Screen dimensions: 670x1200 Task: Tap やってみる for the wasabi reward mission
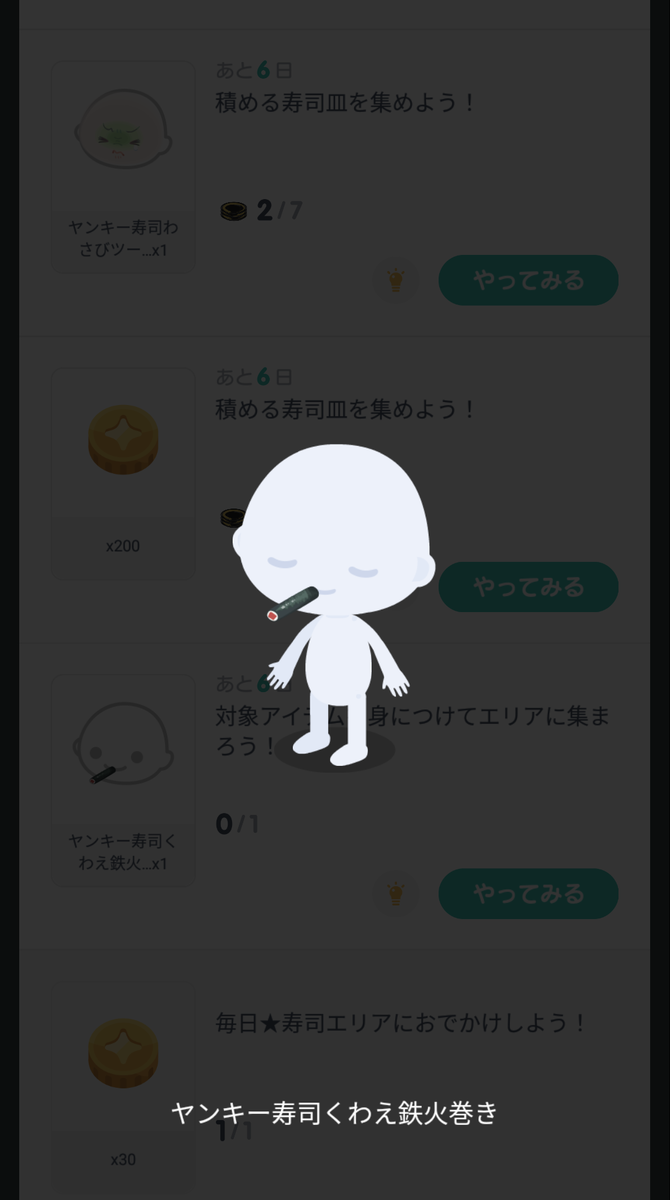pos(528,280)
